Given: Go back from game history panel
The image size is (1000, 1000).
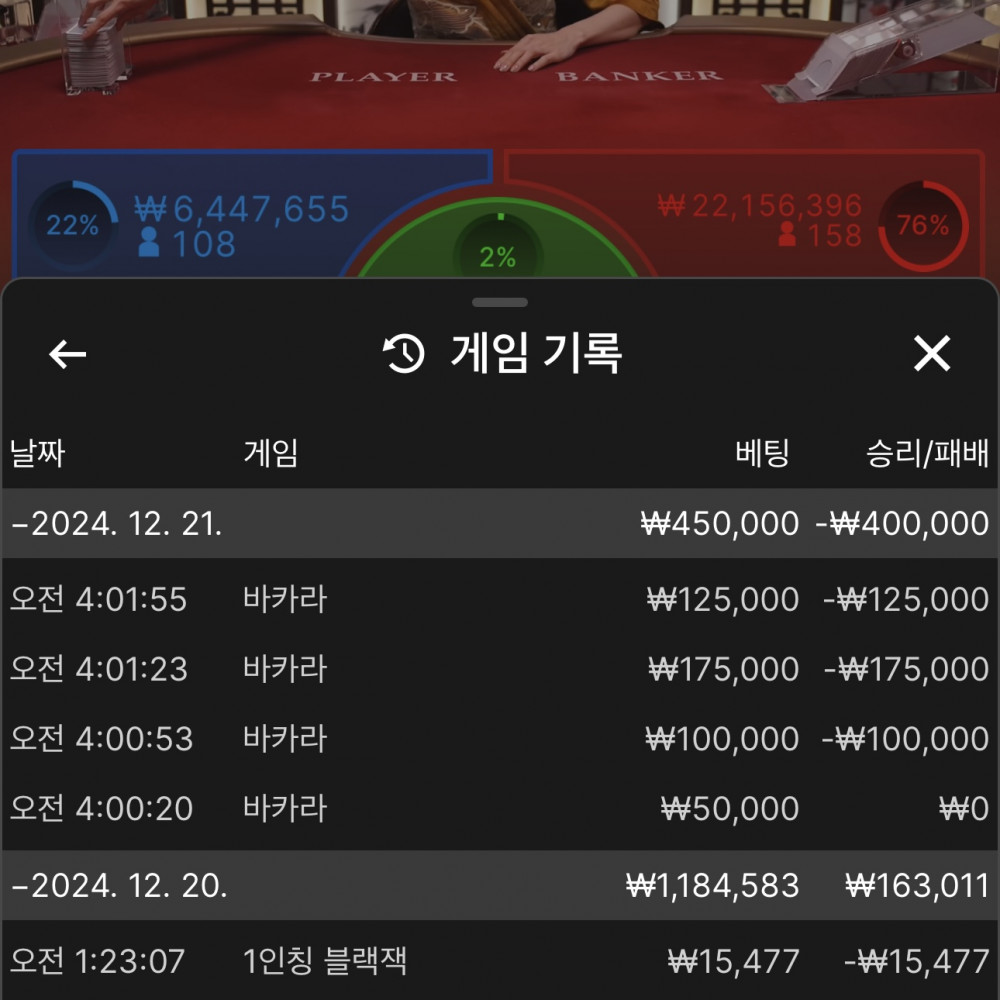Looking at the screenshot, I should [x=68, y=354].
